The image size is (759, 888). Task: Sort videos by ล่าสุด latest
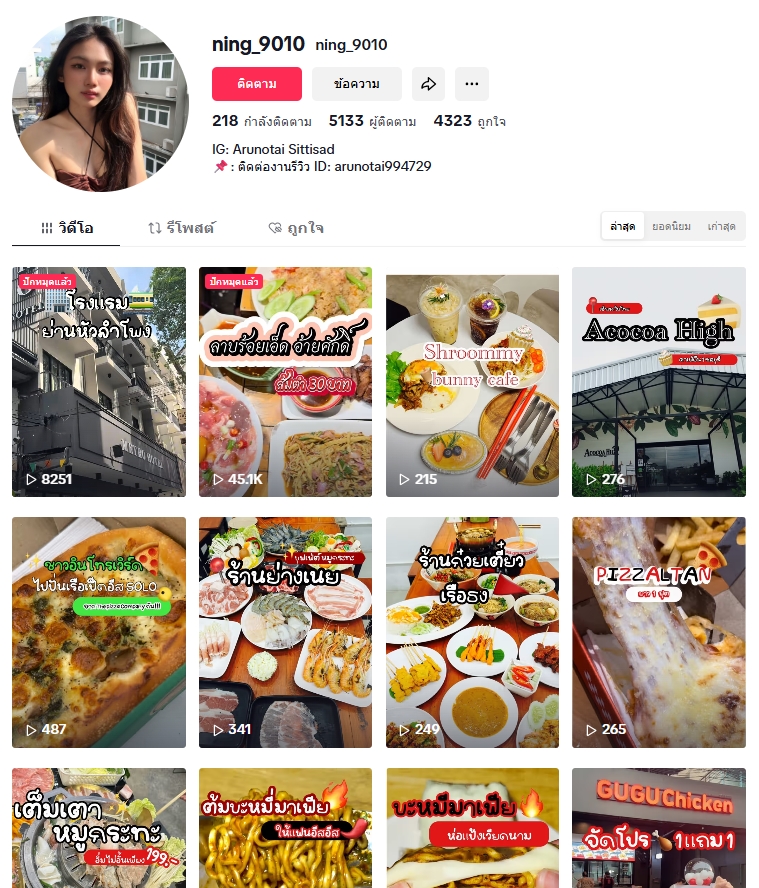(x=623, y=227)
